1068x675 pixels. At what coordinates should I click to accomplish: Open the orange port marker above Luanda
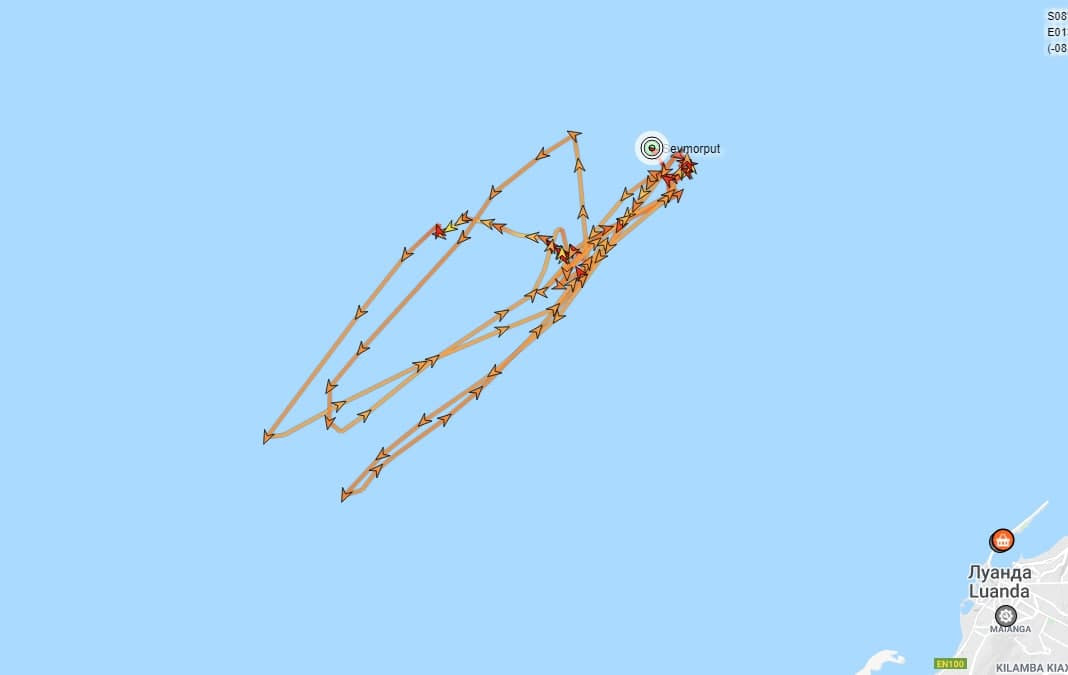[x=1003, y=540]
